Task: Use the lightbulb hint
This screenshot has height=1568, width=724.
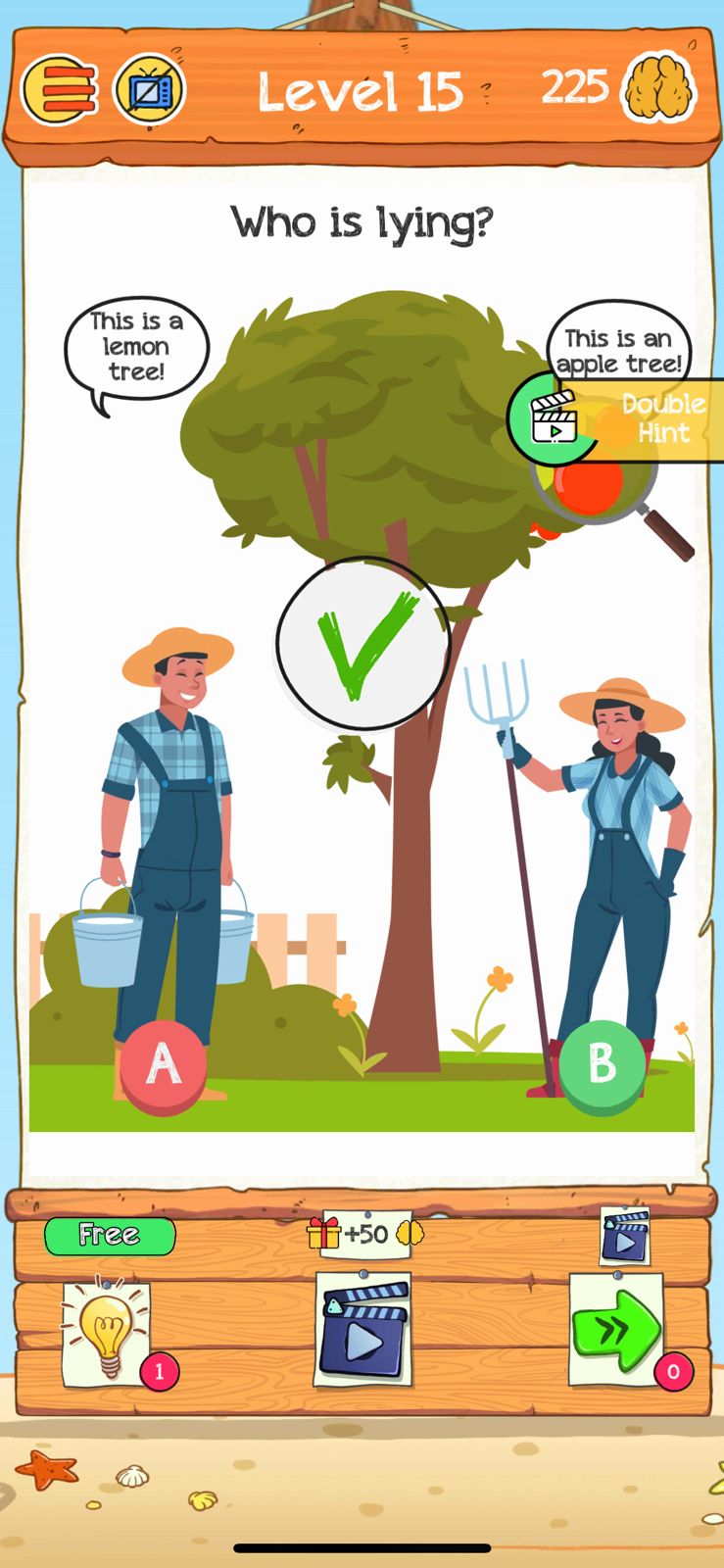Action: click(x=106, y=1333)
